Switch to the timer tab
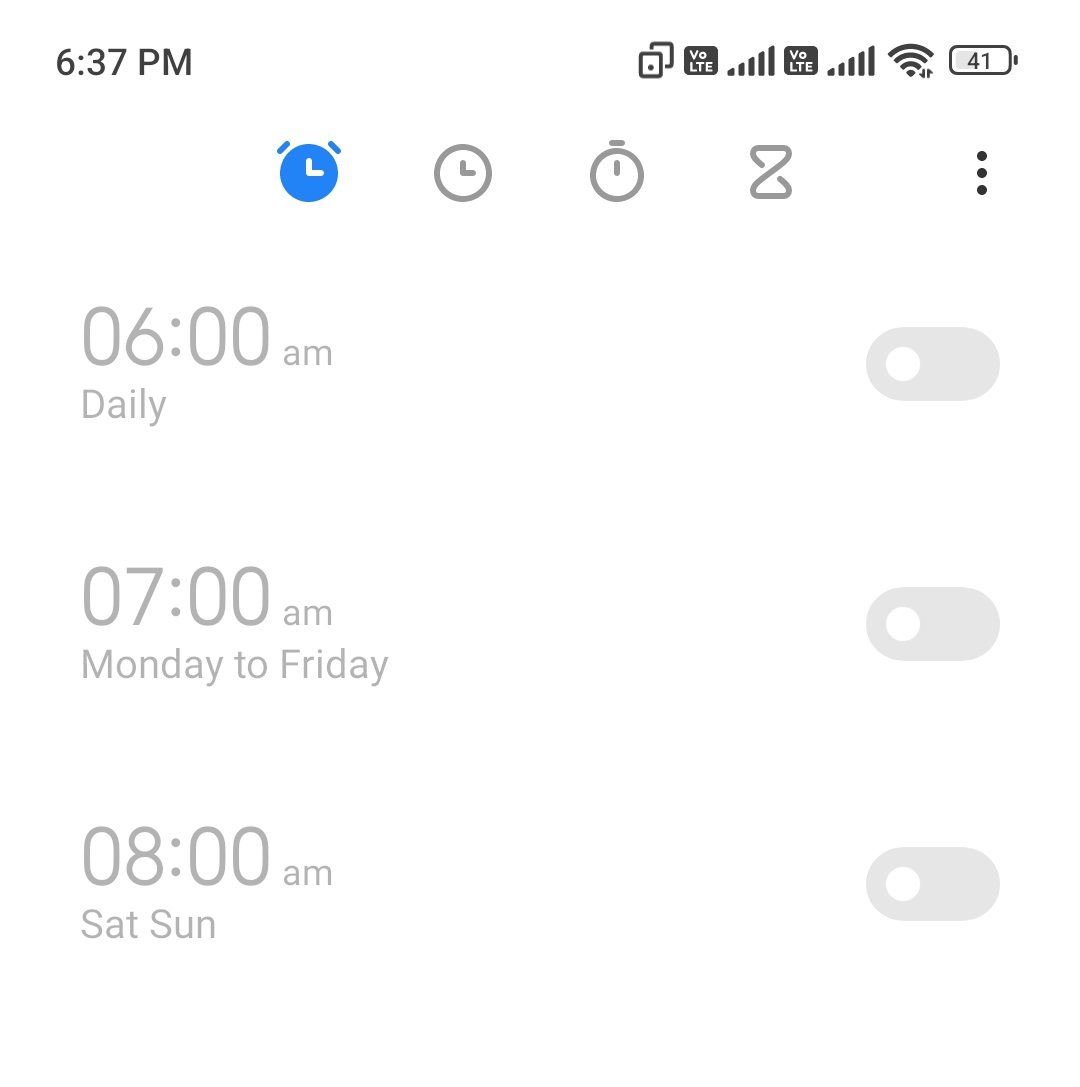 [x=771, y=173]
